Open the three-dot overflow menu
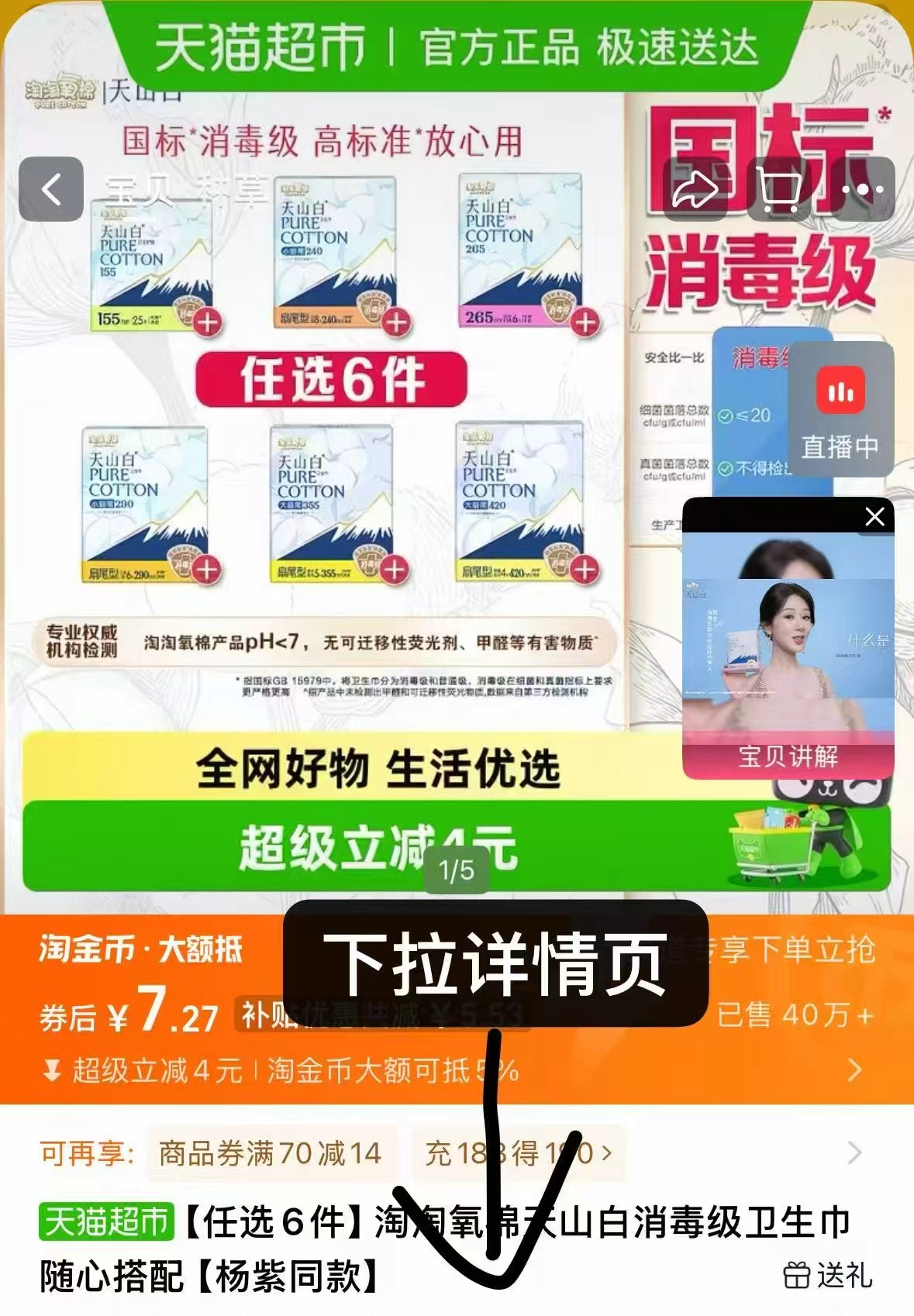 pos(862,189)
